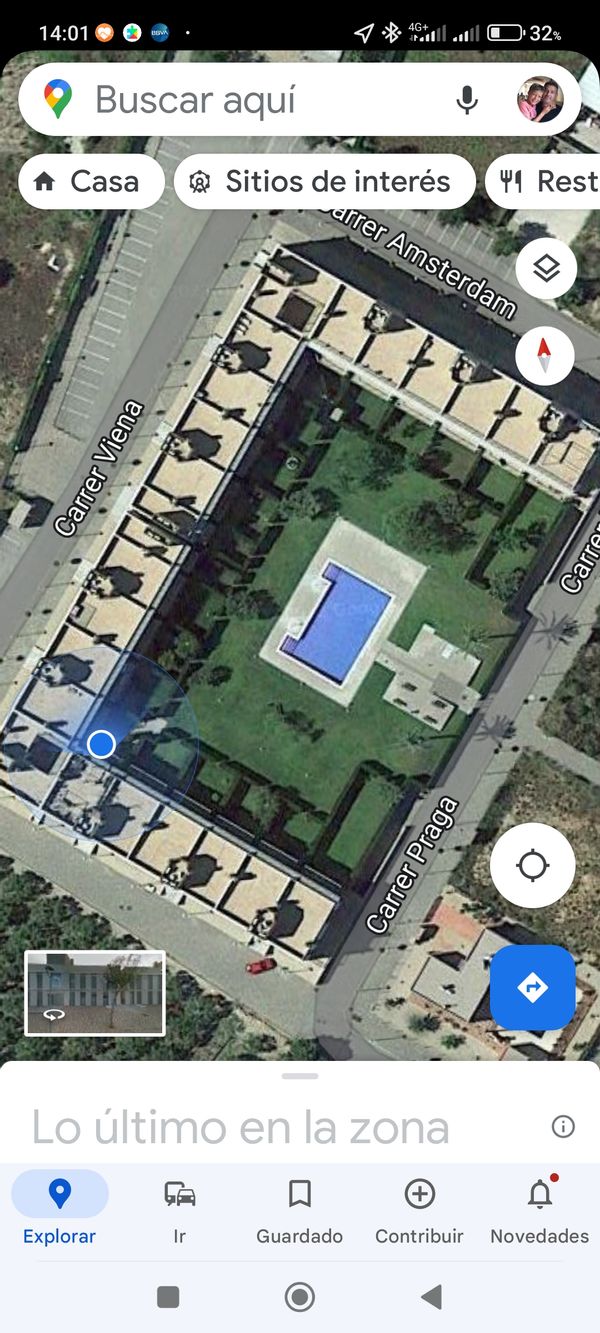Open the Guardado tab
This screenshot has width=600, height=1333.
tap(300, 1210)
